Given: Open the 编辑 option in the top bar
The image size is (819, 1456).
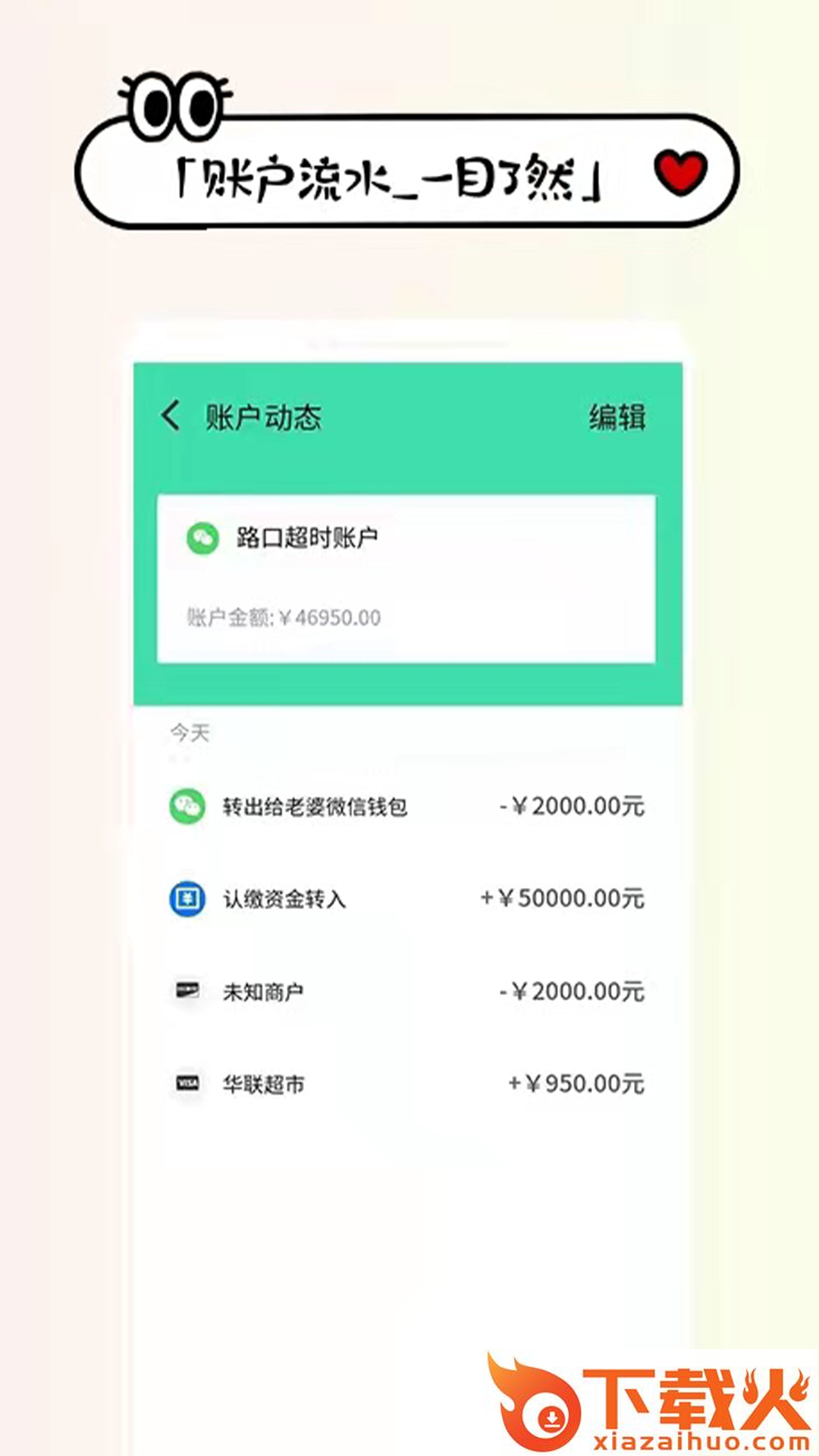Looking at the screenshot, I should [619, 416].
